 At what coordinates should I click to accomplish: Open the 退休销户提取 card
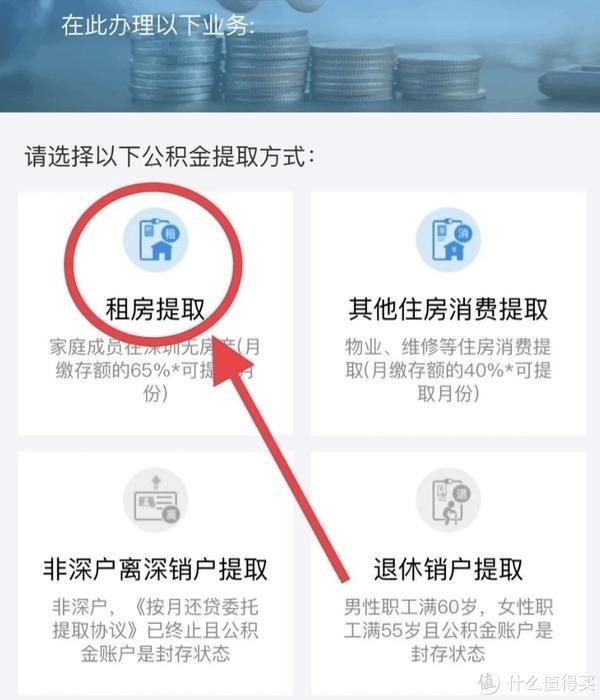coord(448,568)
